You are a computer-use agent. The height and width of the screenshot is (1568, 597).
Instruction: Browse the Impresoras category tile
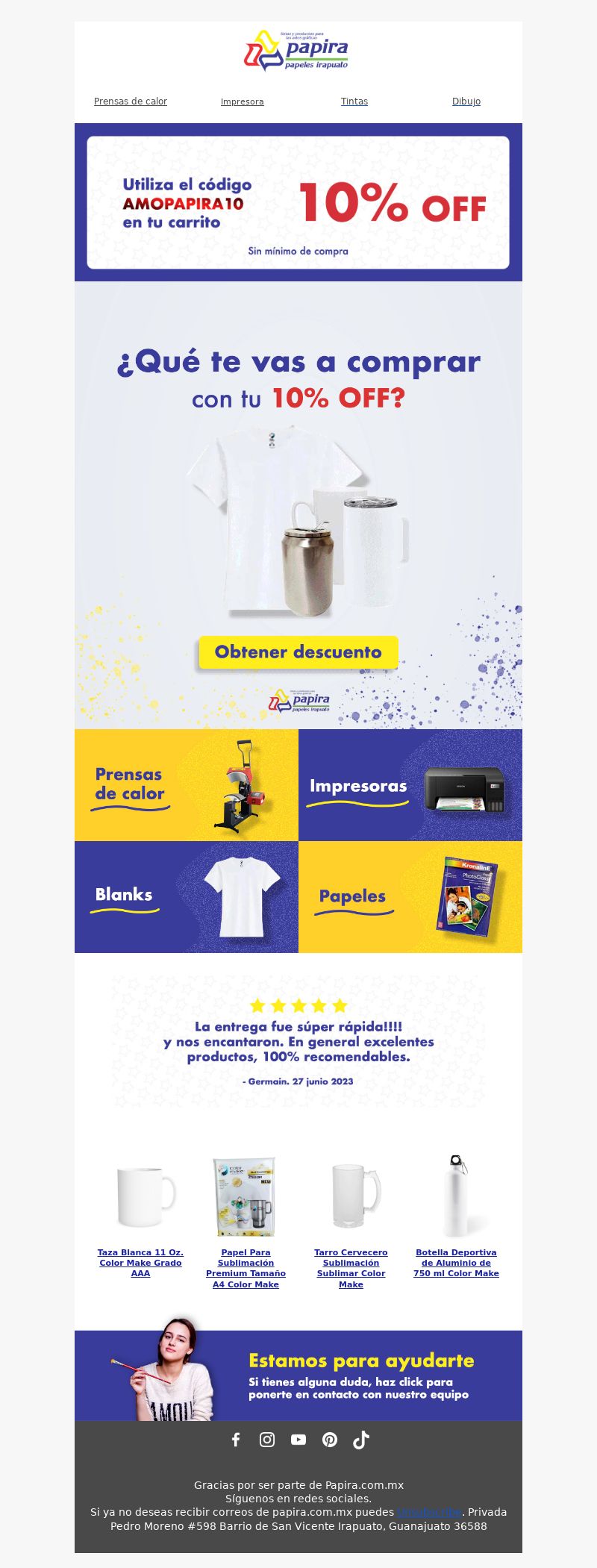pos(410,784)
